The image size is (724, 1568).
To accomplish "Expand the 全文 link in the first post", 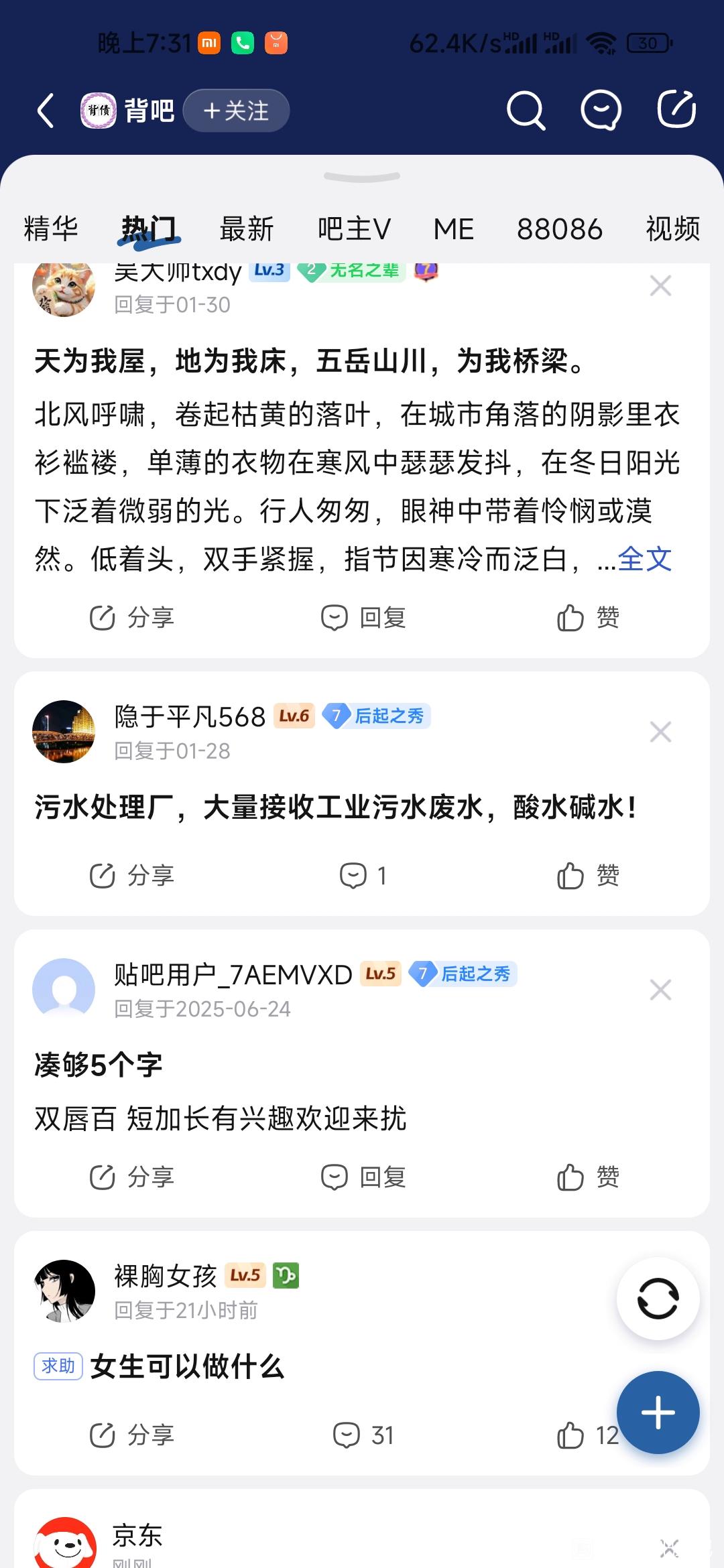I will [x=644, y=559].
